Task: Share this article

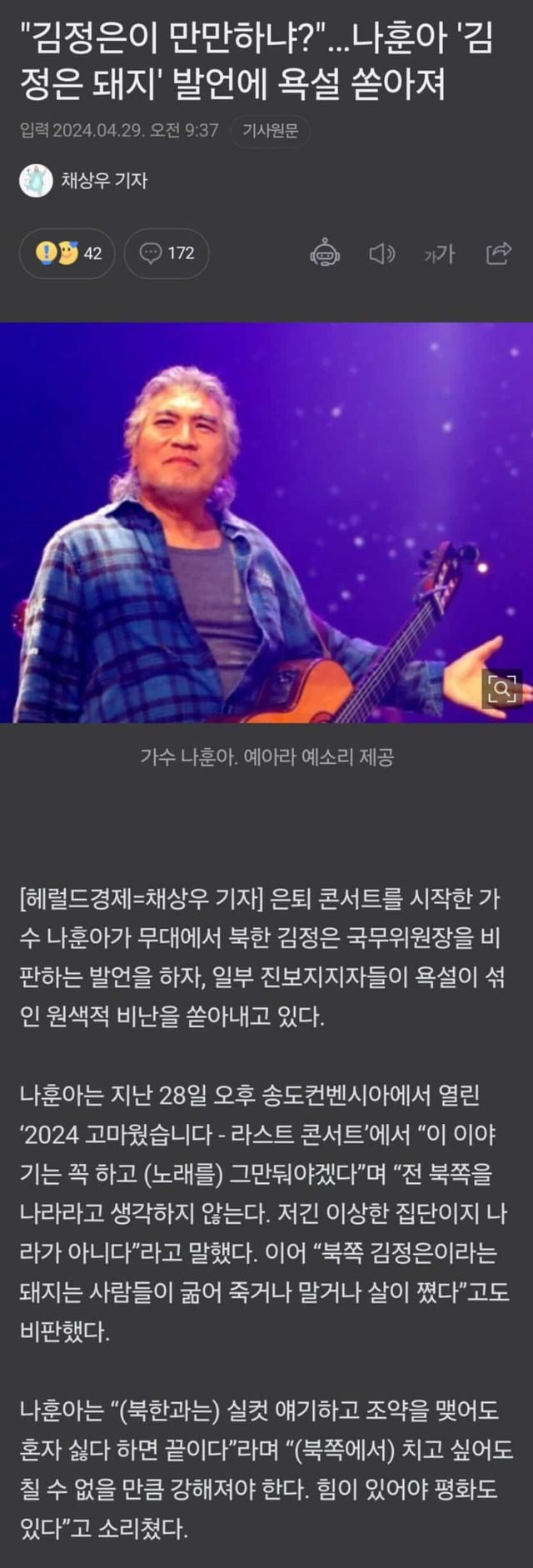Action: 498,253
